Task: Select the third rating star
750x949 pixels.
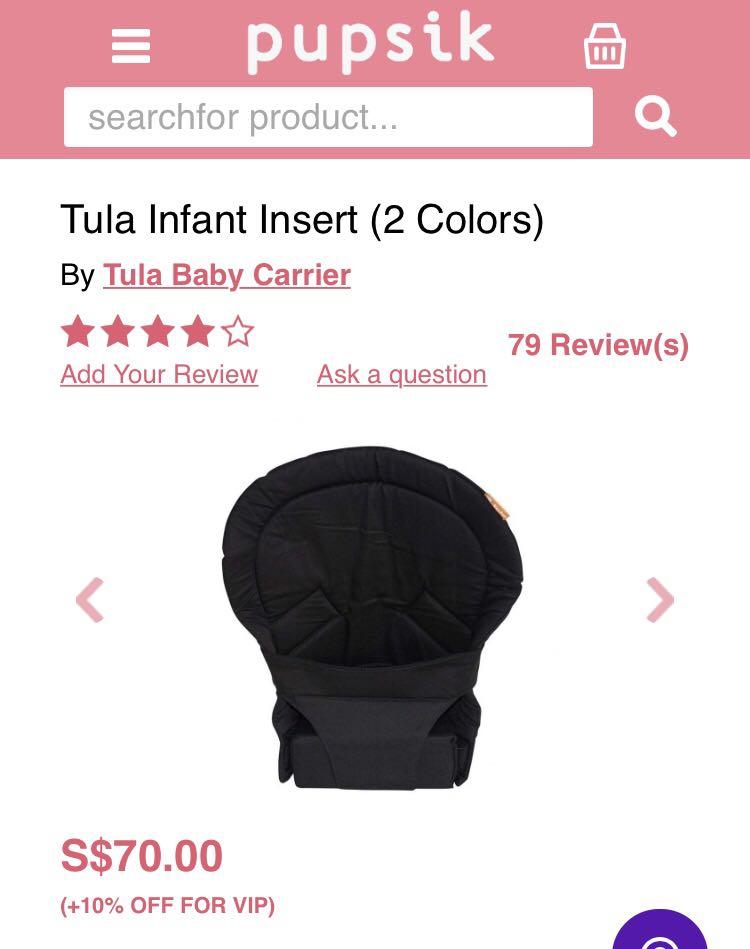Action: [x=157, y=330]
